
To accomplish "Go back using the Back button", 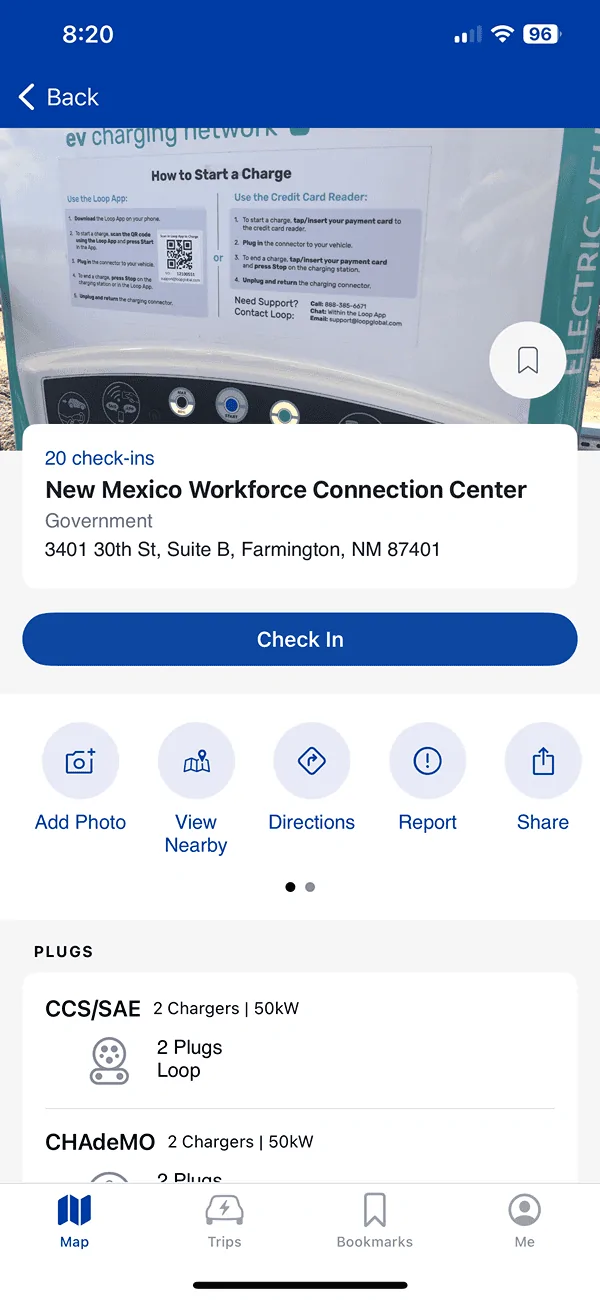I will point(58,97).
